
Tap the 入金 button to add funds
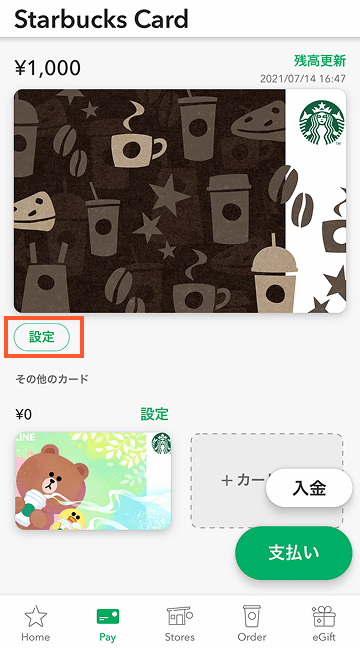click(x=309, y=488)
